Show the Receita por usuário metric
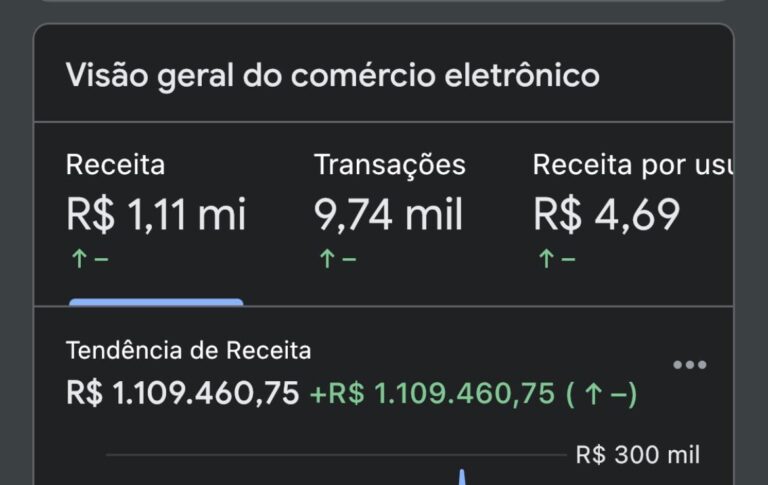Screen dimensions: 768x485 click(632, 213)
